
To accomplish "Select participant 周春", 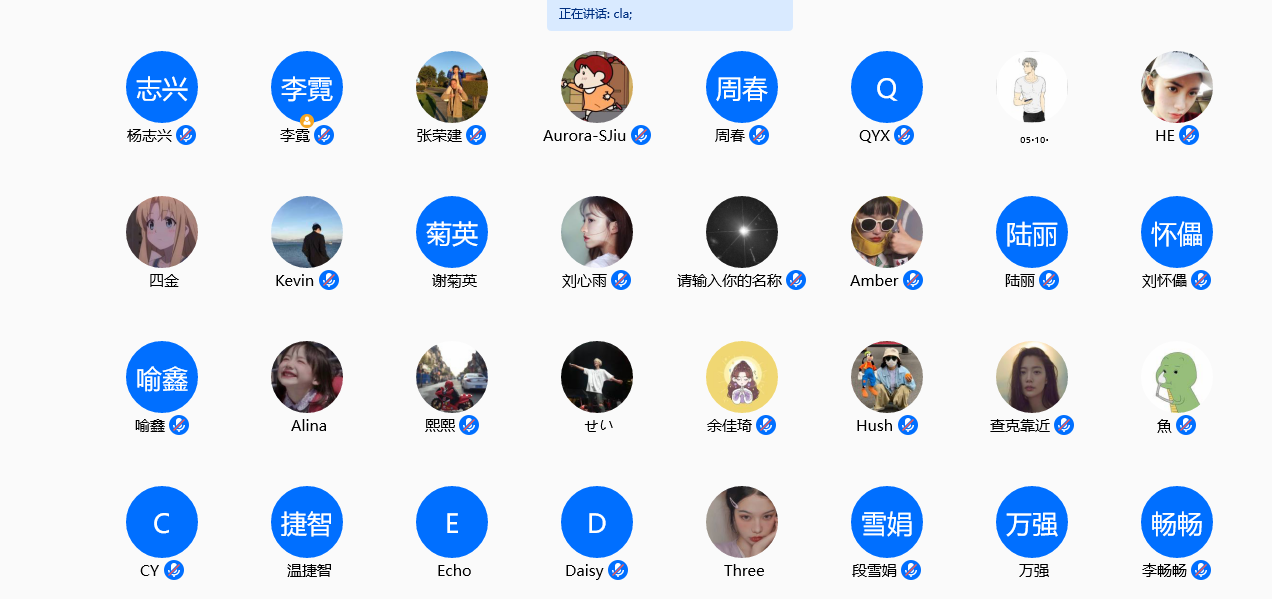I will pos(742,88).
